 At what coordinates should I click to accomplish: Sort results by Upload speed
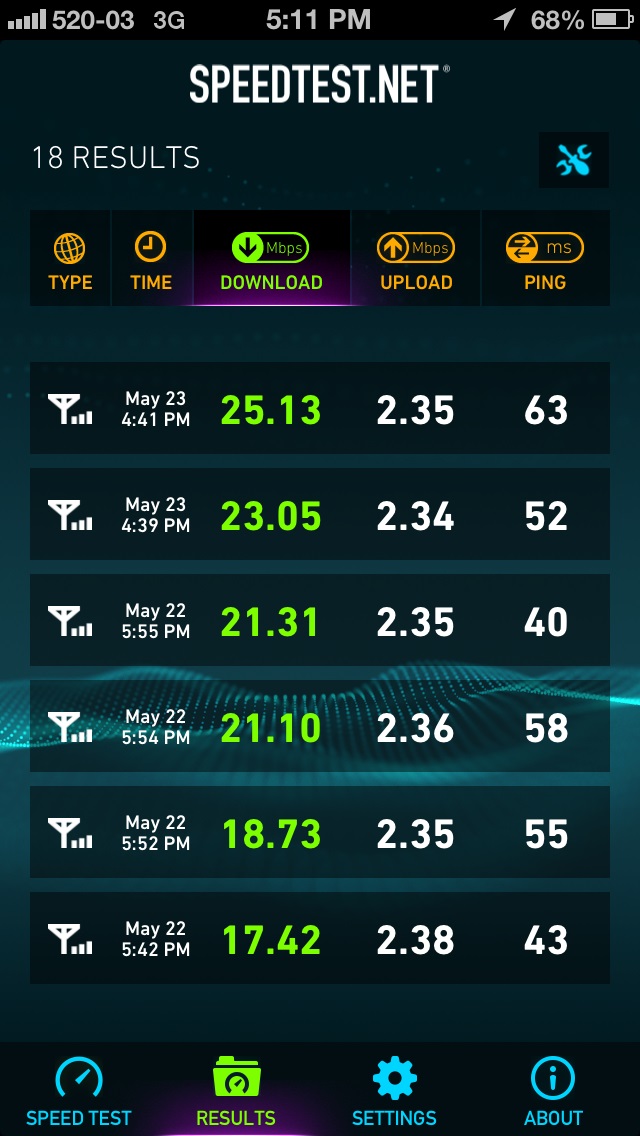[416, 260]
